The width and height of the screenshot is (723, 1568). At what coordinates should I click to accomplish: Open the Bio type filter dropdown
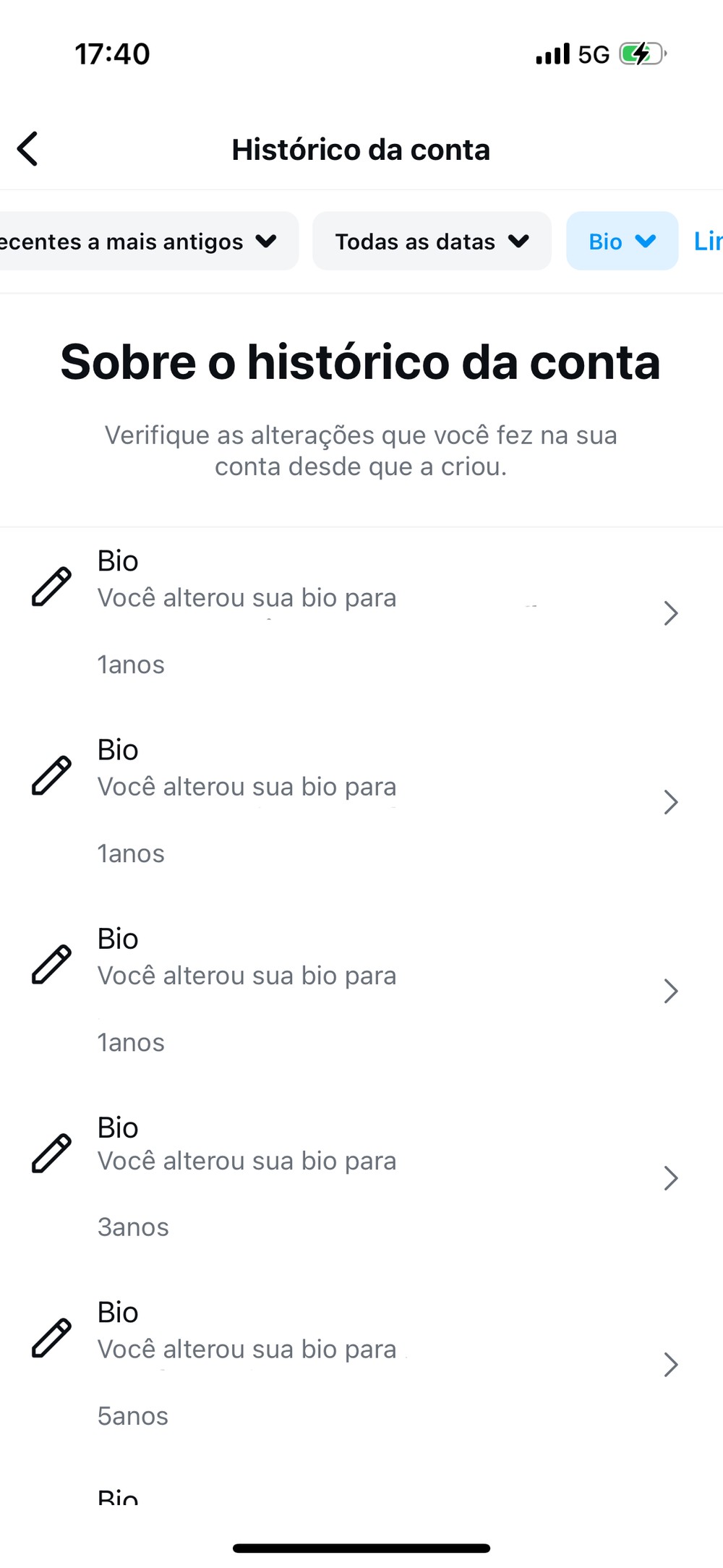pos(622,242)
